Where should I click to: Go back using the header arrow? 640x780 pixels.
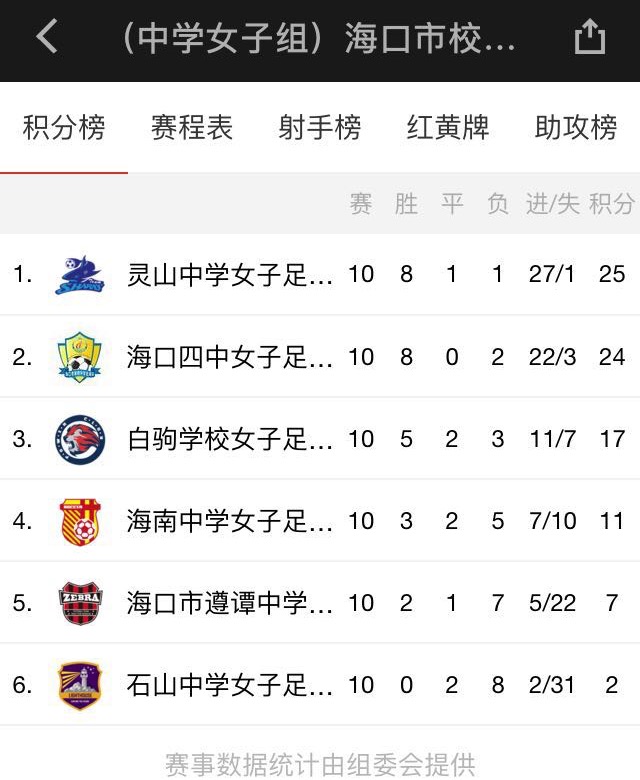(x=46, y=38)
